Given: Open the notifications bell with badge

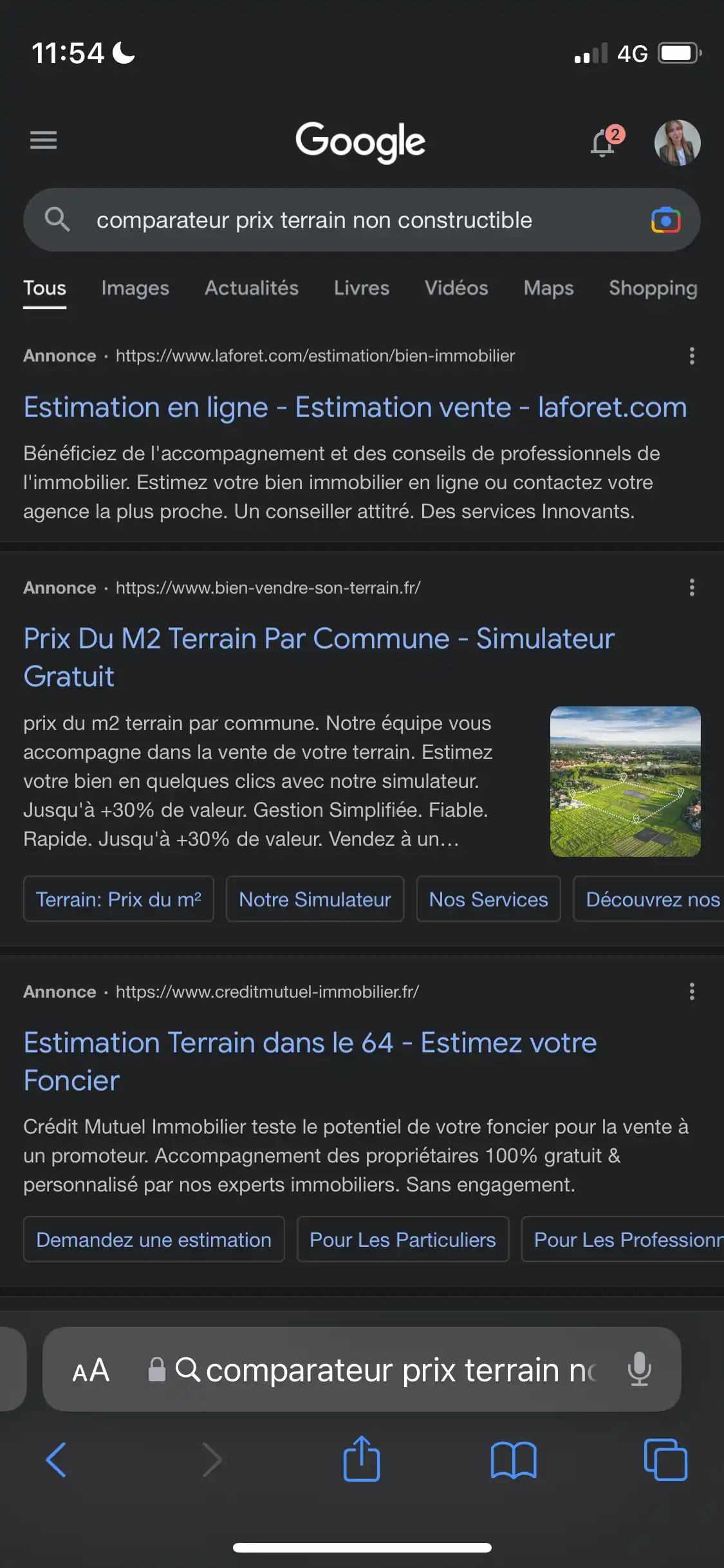Looking at the screenshot, I should [x=602, y=143].
